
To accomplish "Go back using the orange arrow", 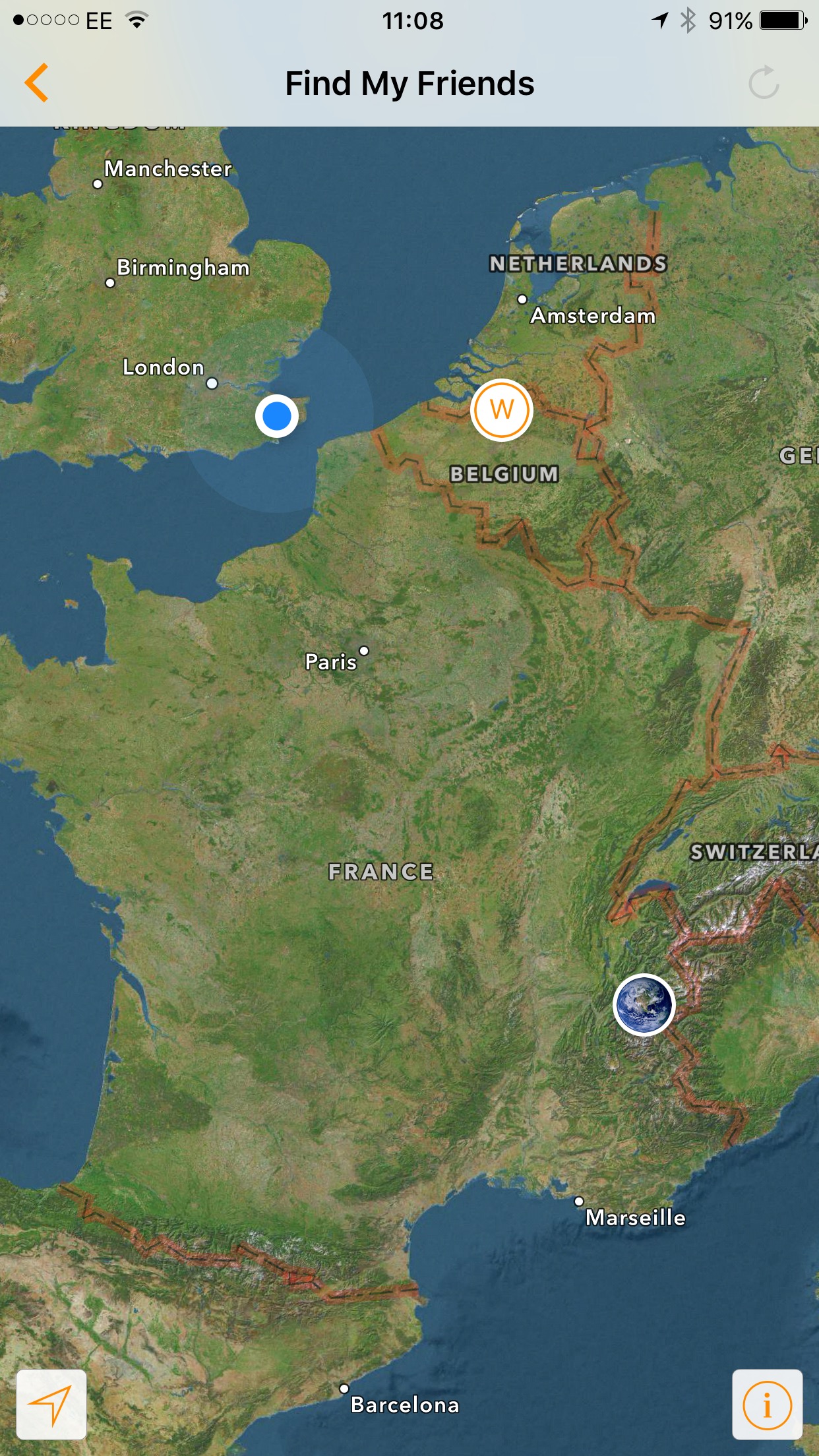I will pos(36,83).
